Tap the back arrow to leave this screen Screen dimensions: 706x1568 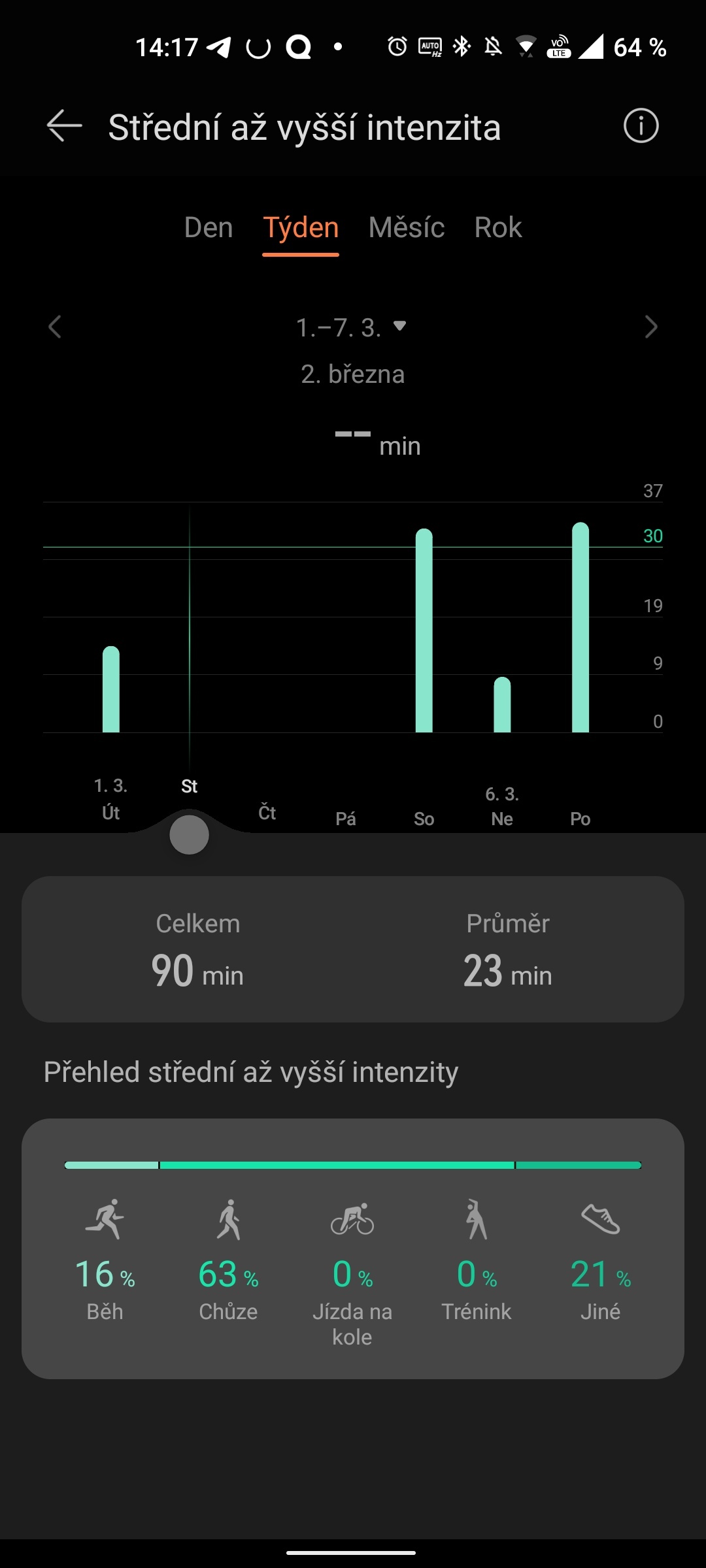[x=62, y=126]
